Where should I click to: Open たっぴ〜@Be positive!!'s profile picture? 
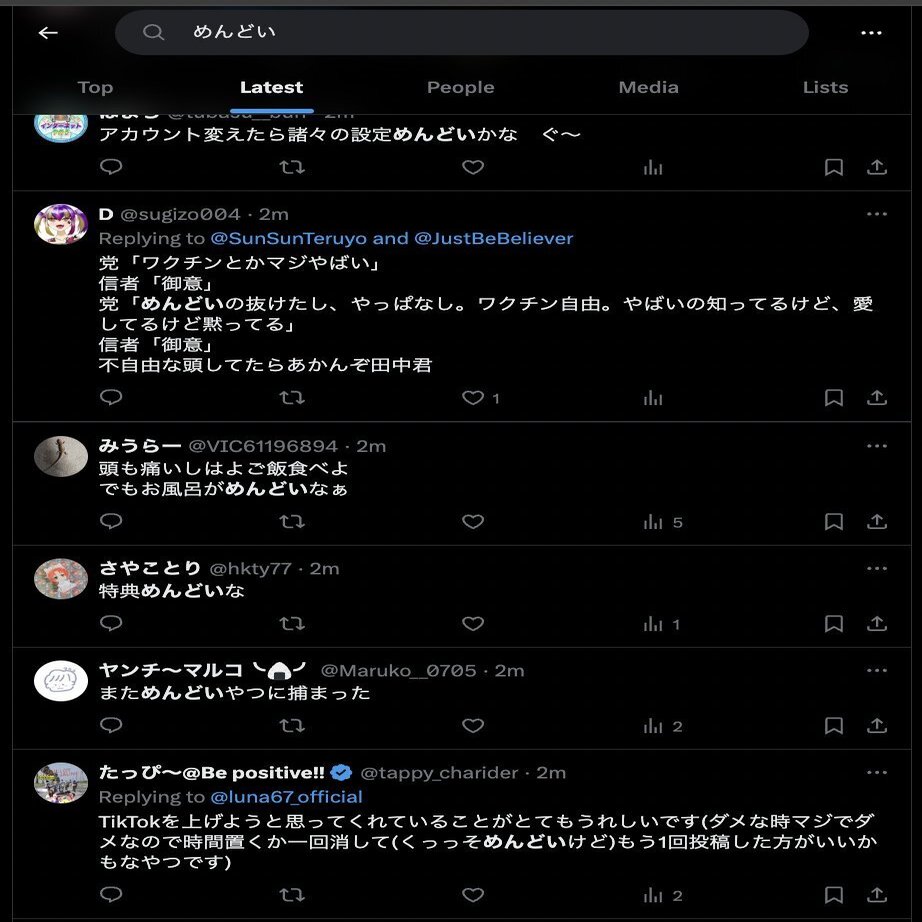tap(61, 782)
